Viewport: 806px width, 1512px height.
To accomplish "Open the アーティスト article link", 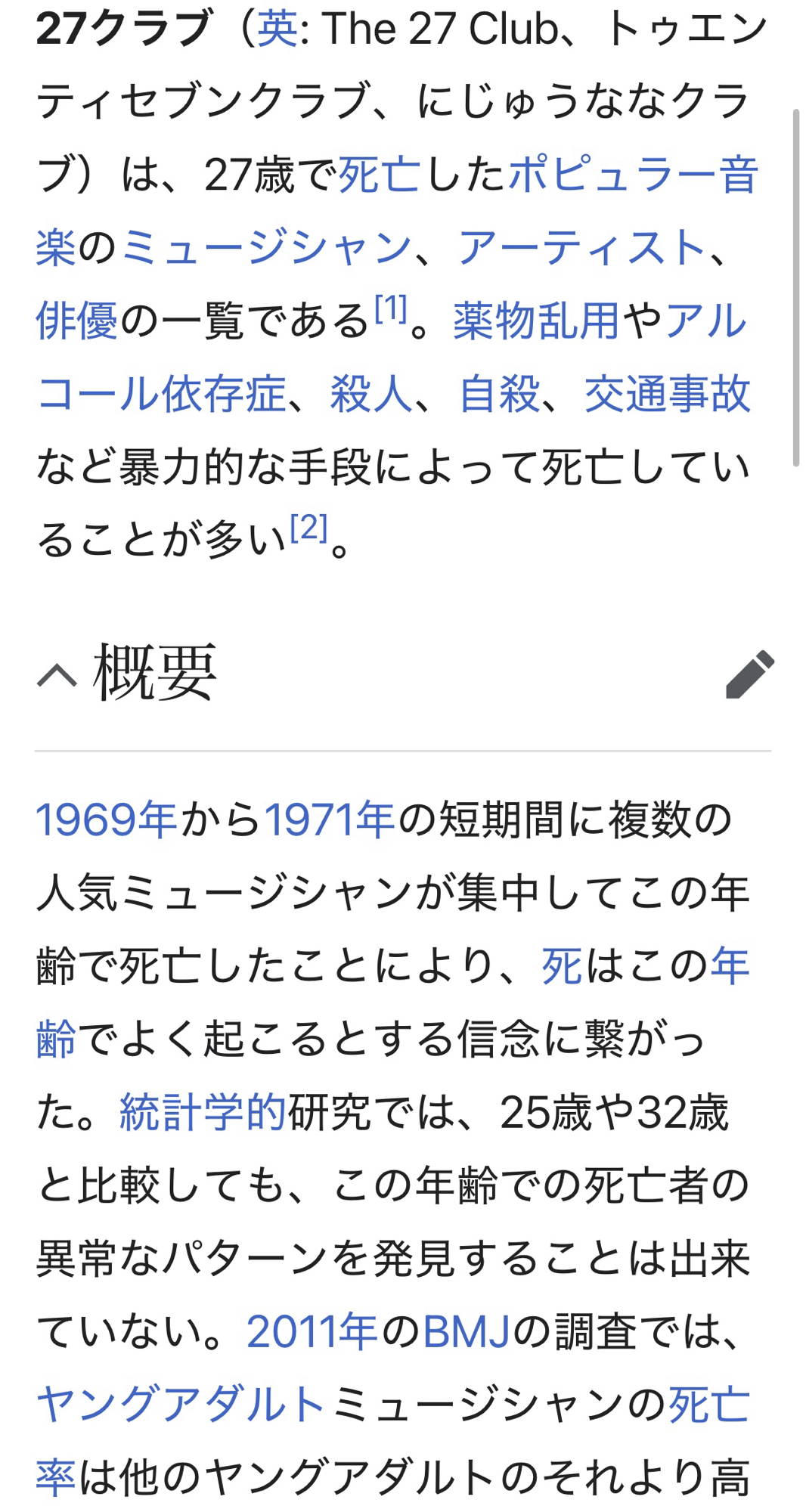I will click(581, 248).
